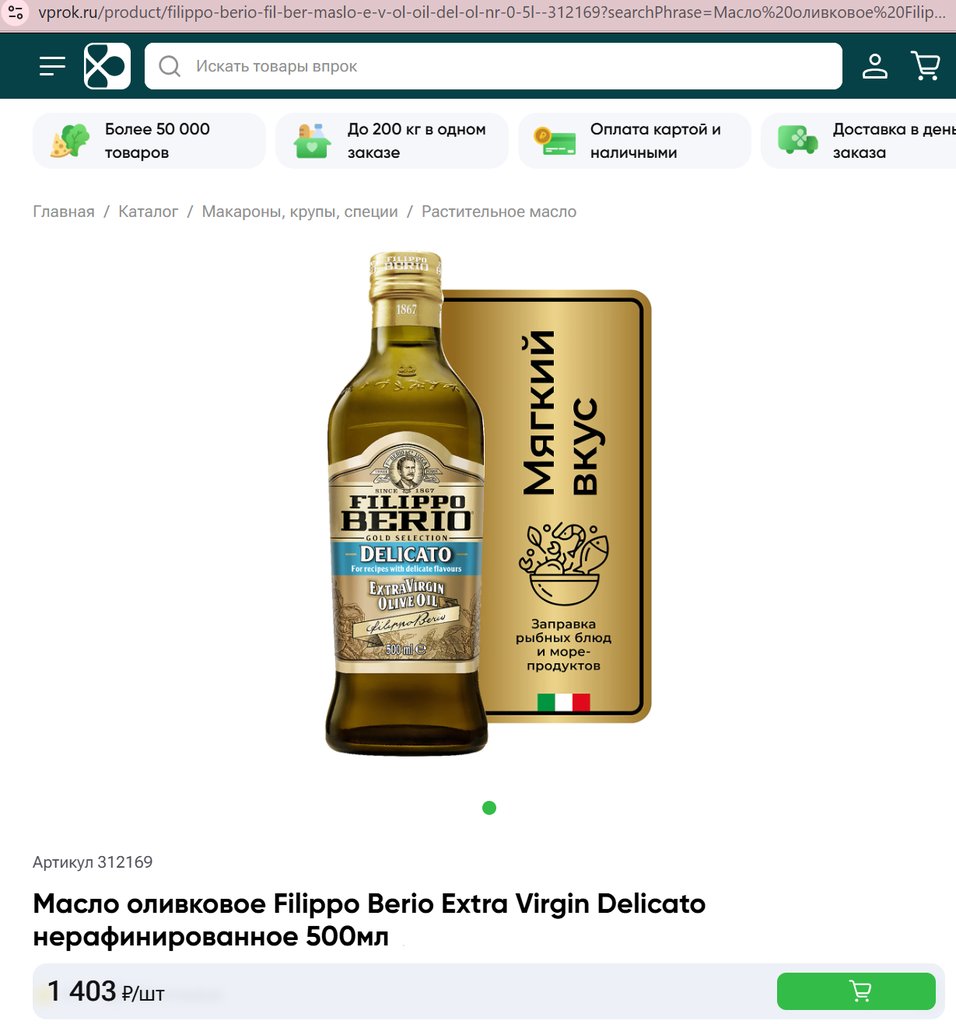
Task: Enlarge the Filippo Berio product photo
Action: 488,505
